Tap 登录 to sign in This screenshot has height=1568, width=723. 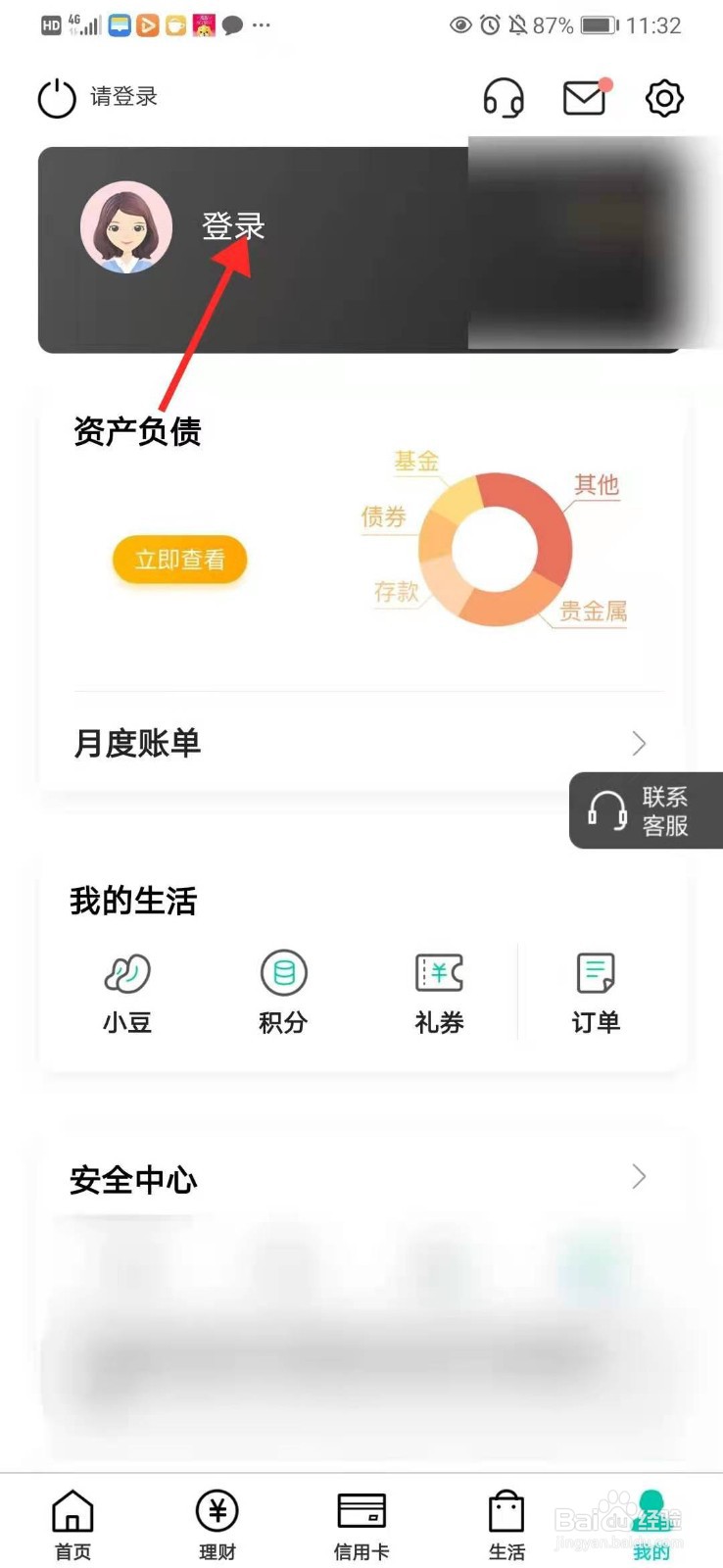[234, 226]
